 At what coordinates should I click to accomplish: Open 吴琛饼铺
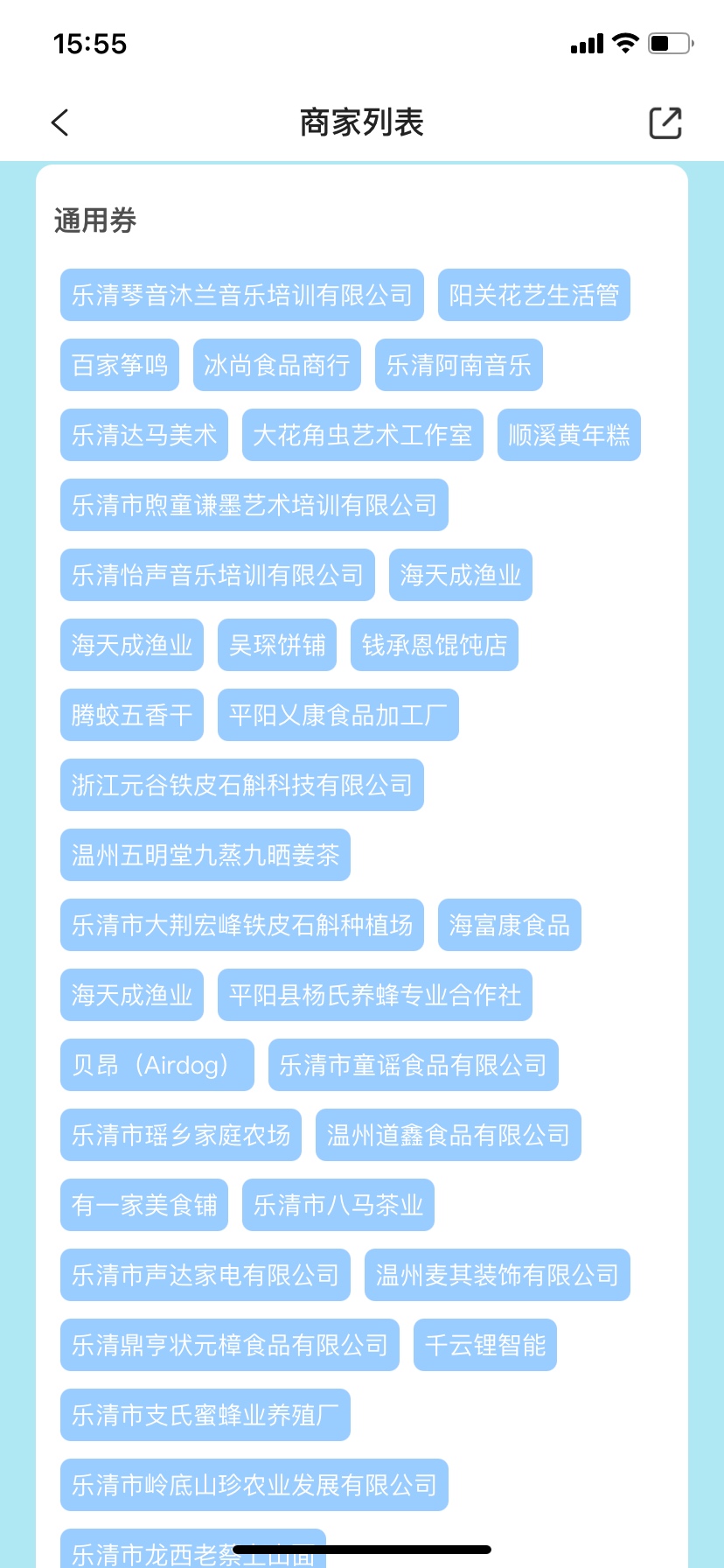(276, 645)
